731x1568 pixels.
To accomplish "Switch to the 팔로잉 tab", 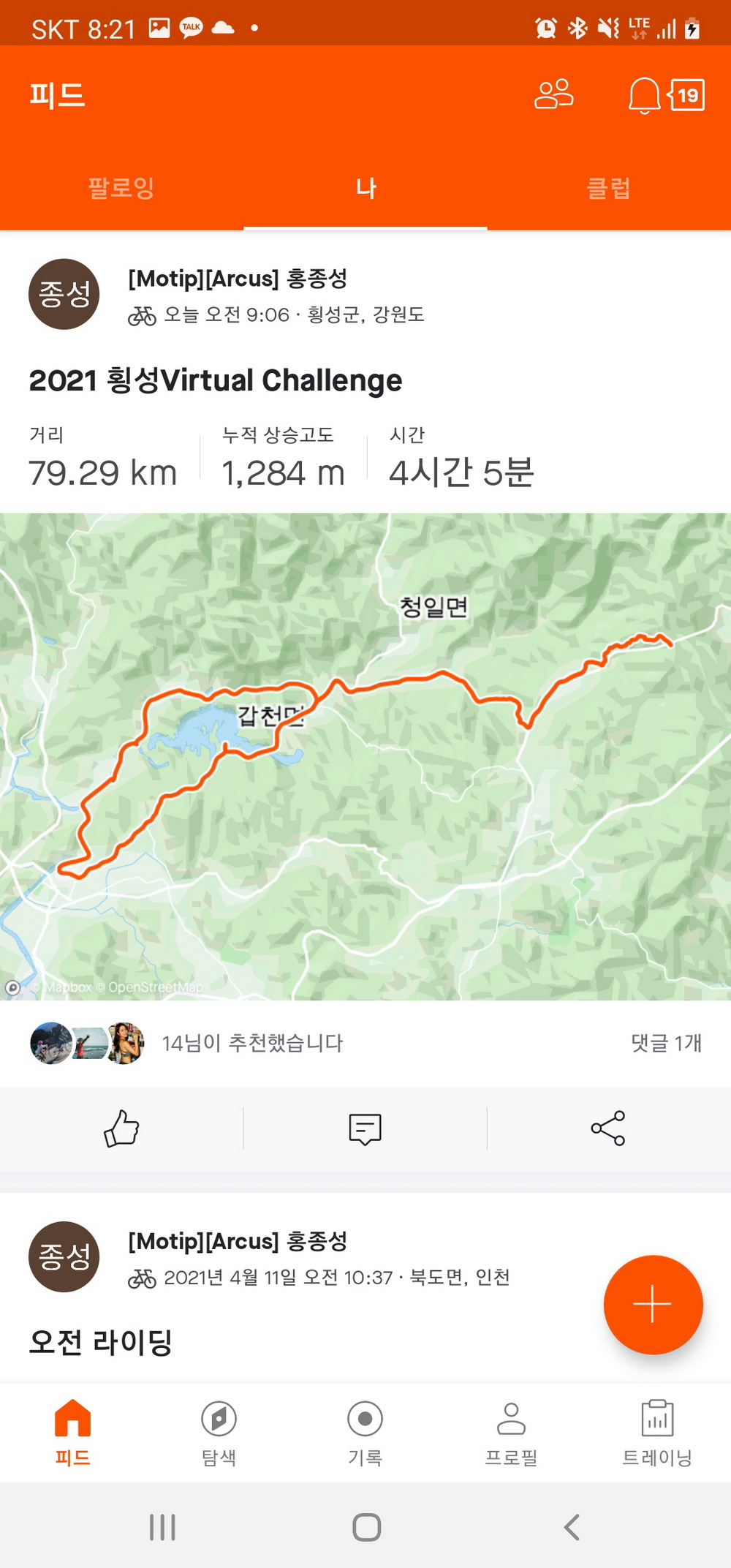I will pos(121,188).
